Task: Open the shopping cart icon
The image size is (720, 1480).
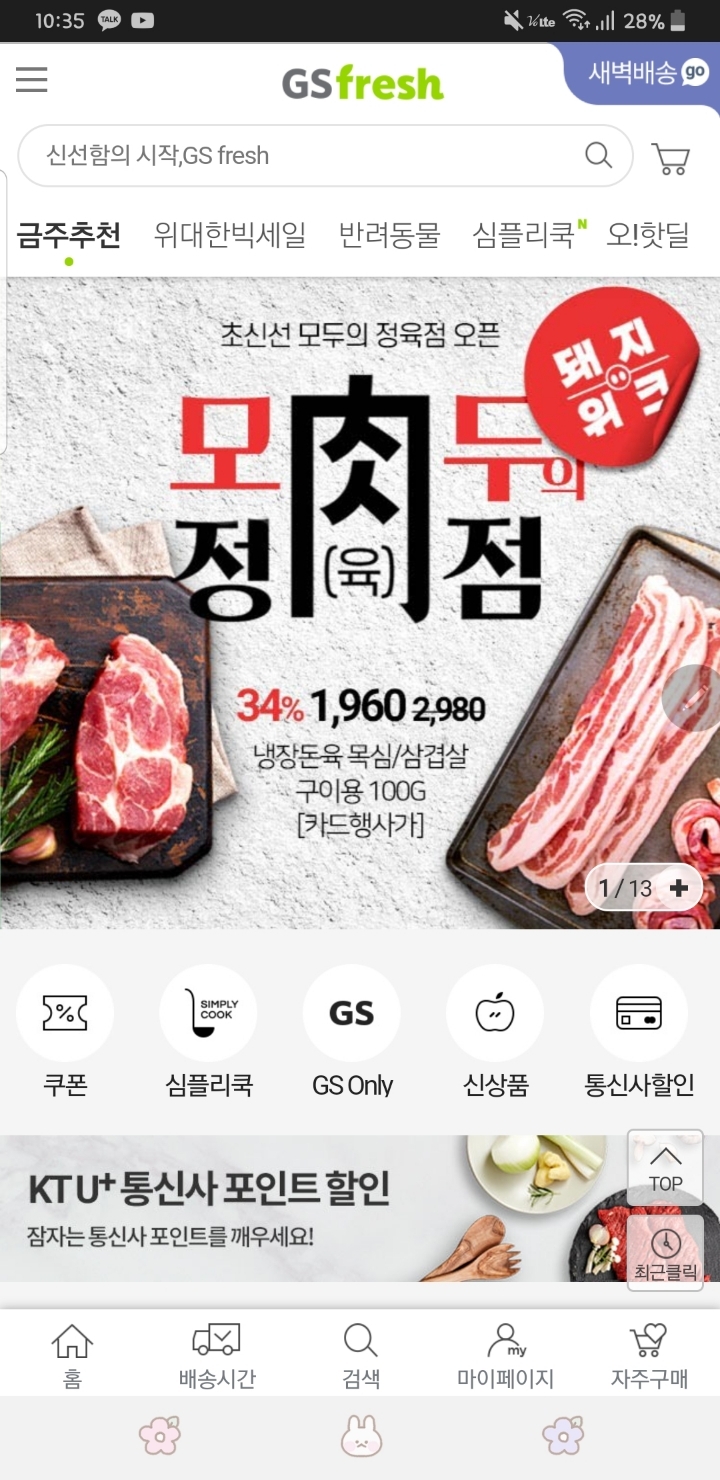Action: pos(671,158)
